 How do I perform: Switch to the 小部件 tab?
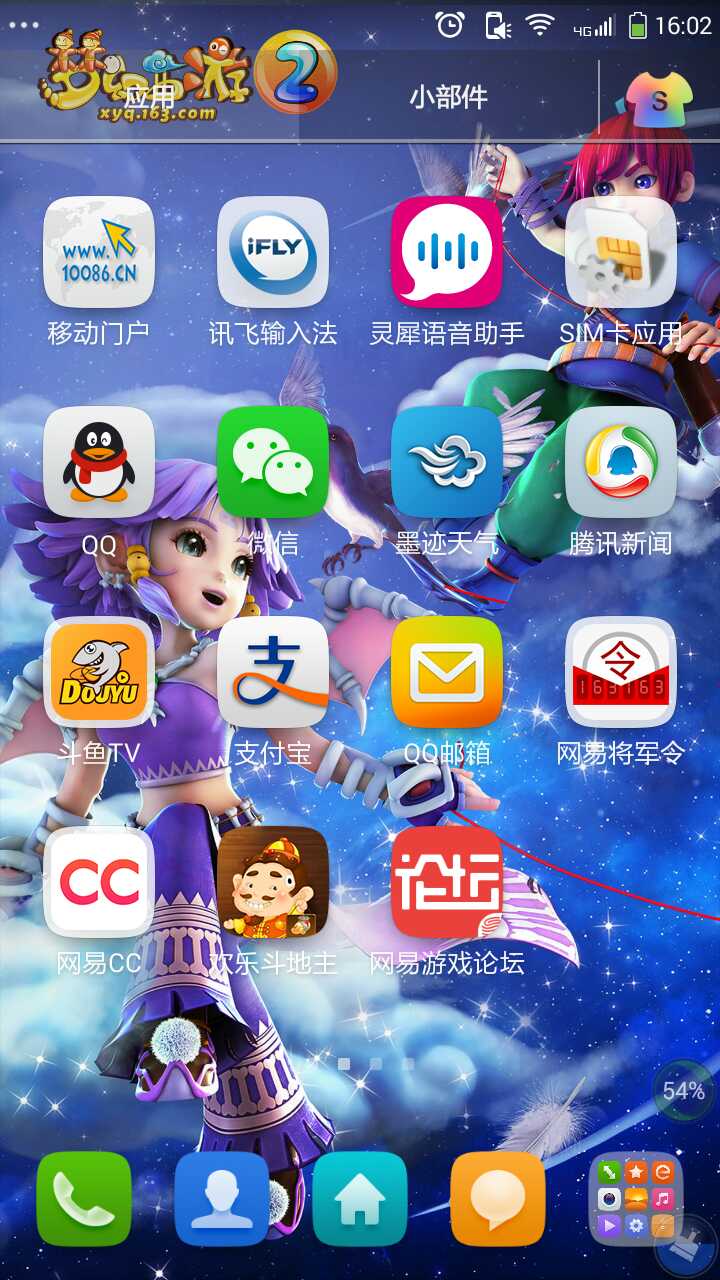pos(448,97)
